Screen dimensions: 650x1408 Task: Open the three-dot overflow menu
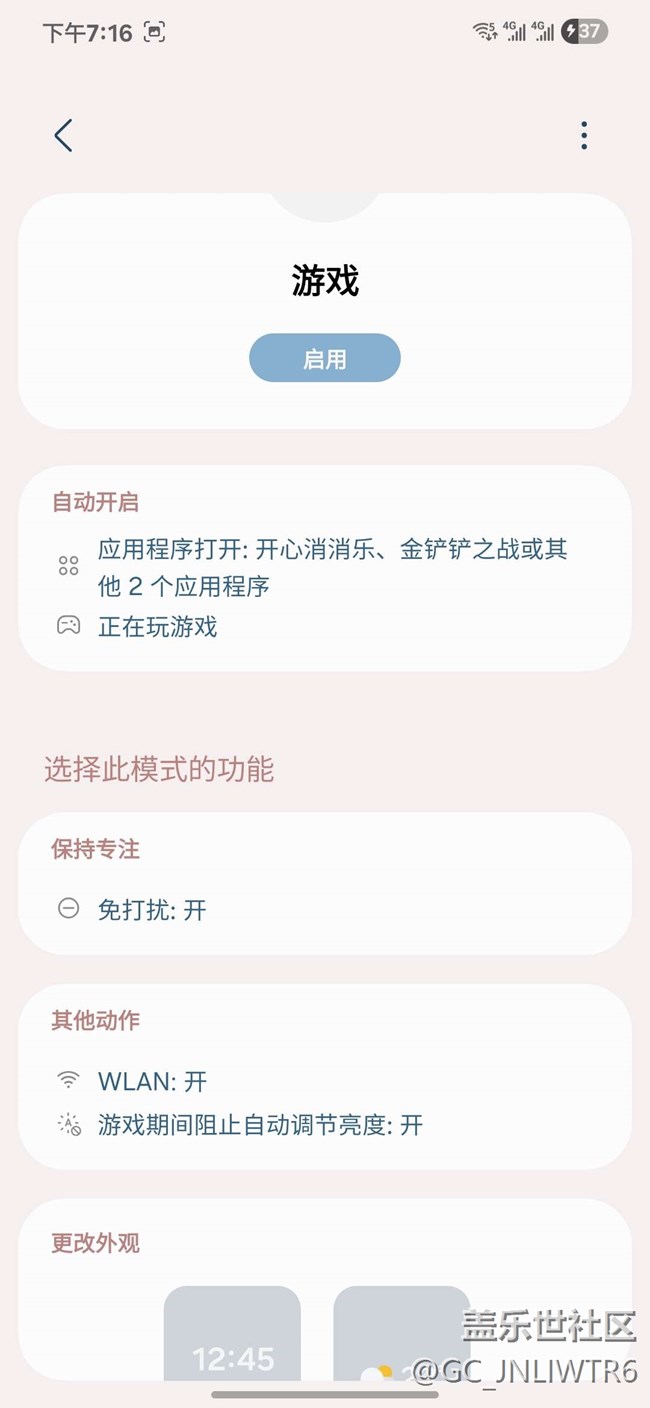(x=584, y=135)
